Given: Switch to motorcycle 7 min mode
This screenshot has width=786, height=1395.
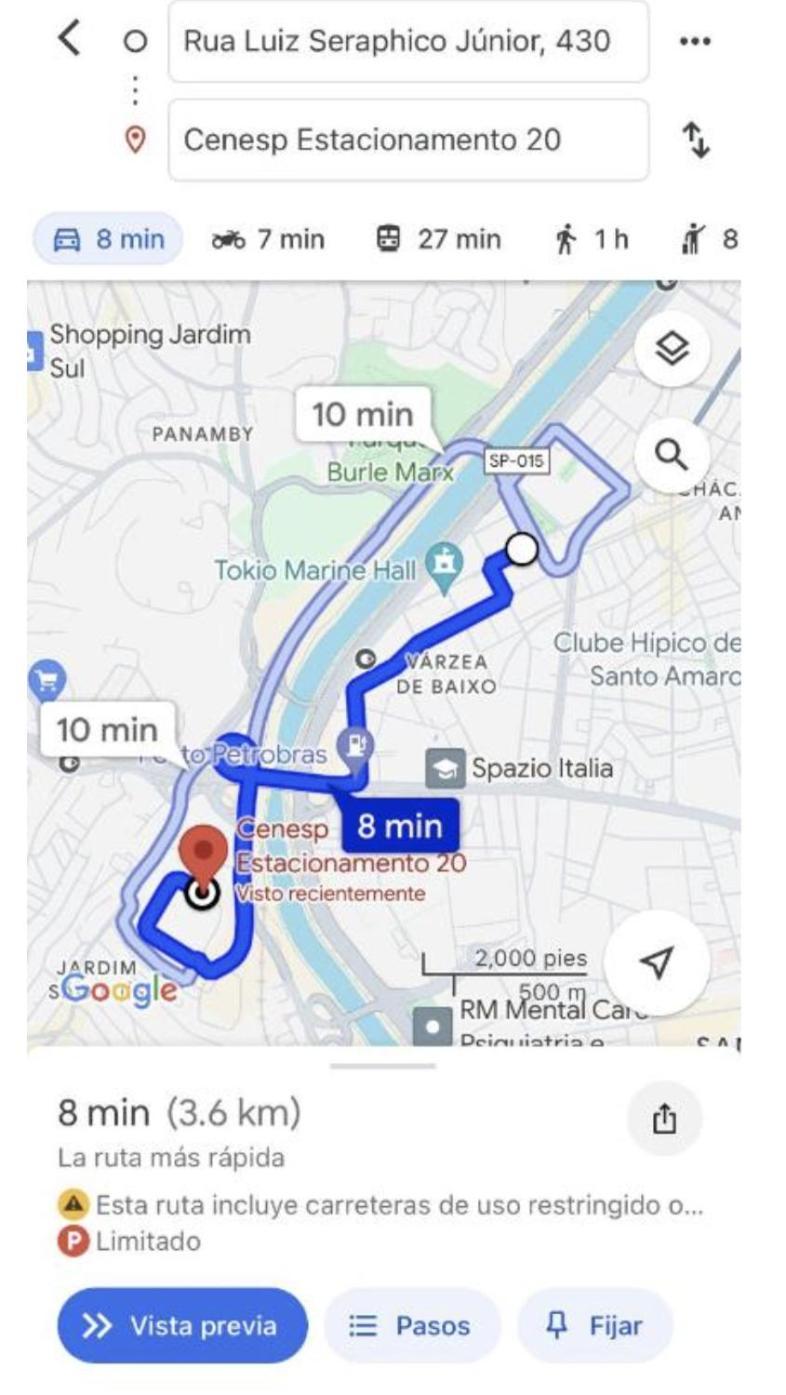Looking at the screenshot, I should [x=267, y=239].
